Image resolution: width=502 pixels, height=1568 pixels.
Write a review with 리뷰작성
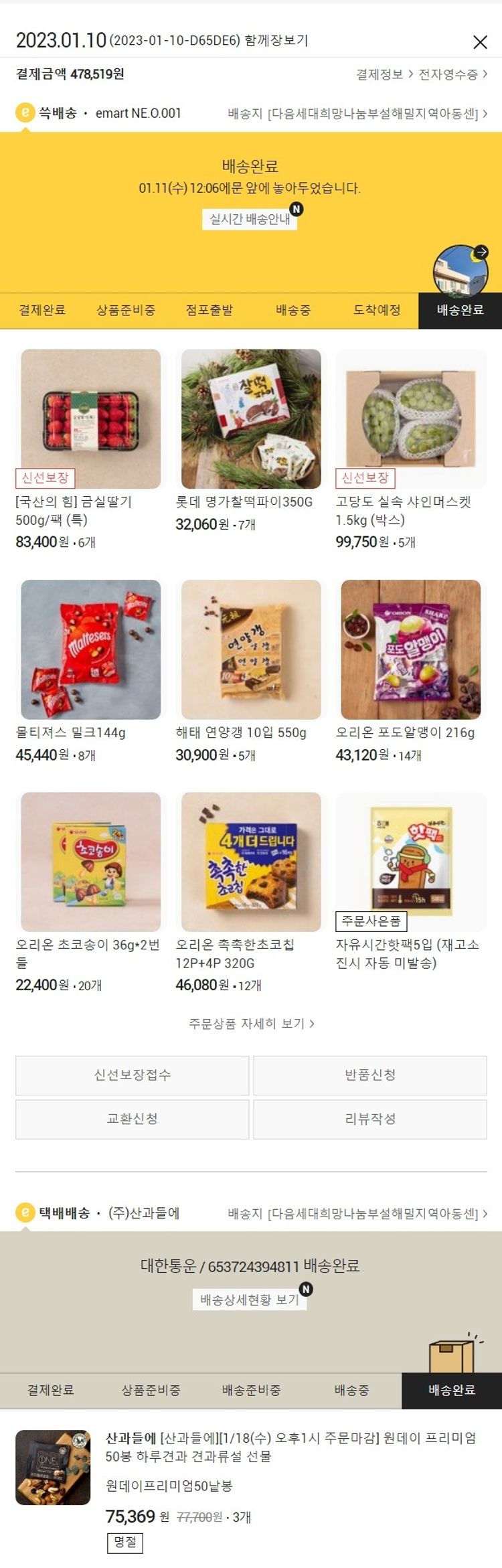coord(370,1119)
